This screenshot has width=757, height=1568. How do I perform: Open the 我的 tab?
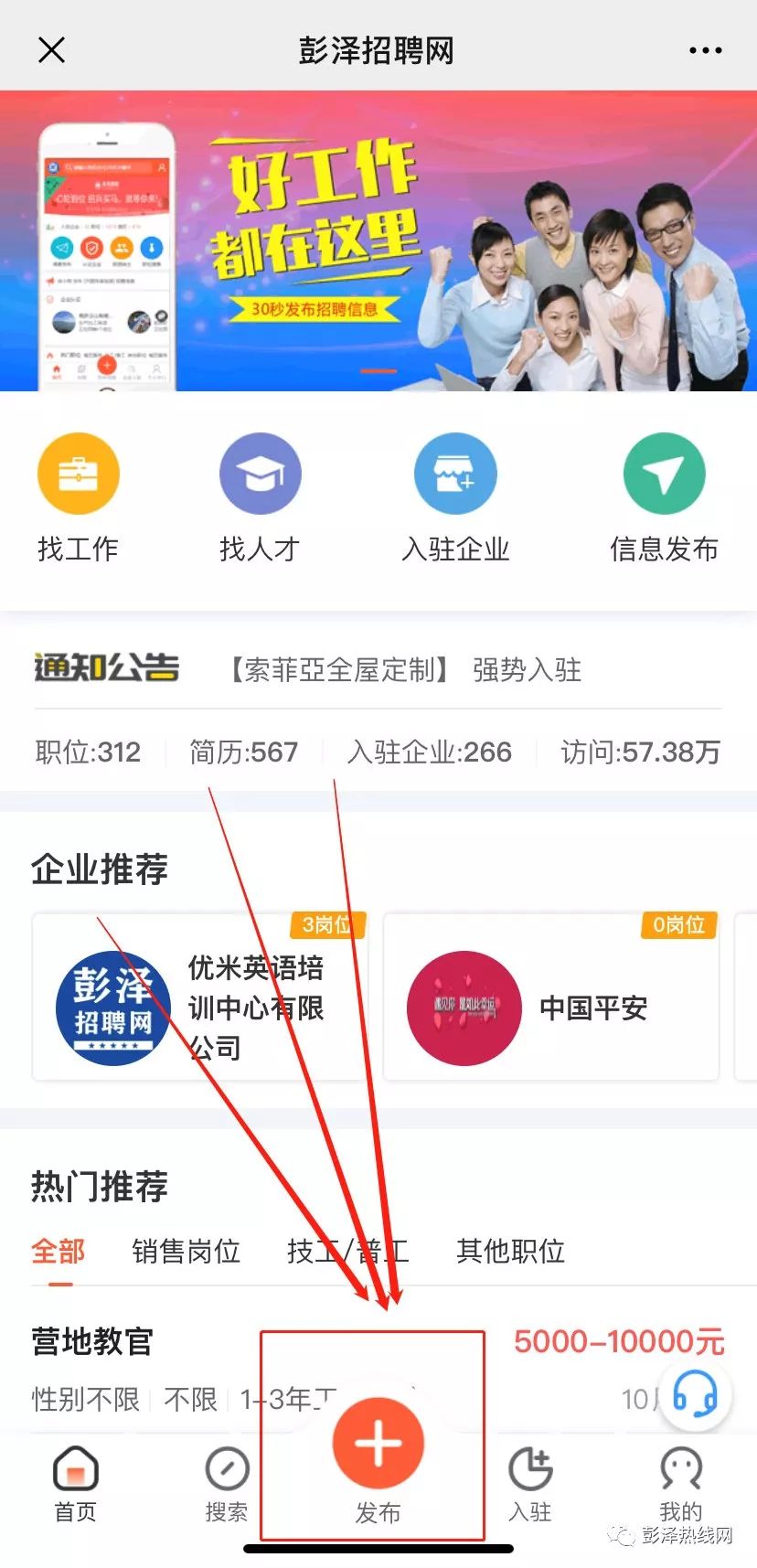(681, 1486)
